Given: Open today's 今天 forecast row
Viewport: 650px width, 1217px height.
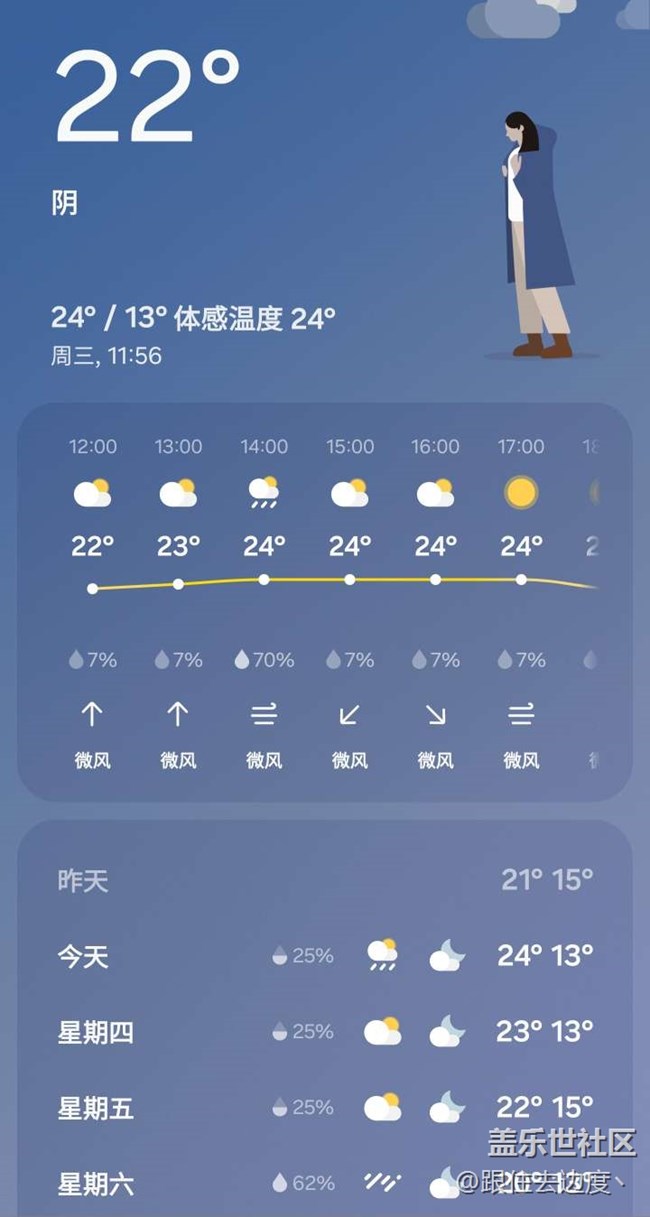Looking at the screenshot, I should [x=325, y=956].
